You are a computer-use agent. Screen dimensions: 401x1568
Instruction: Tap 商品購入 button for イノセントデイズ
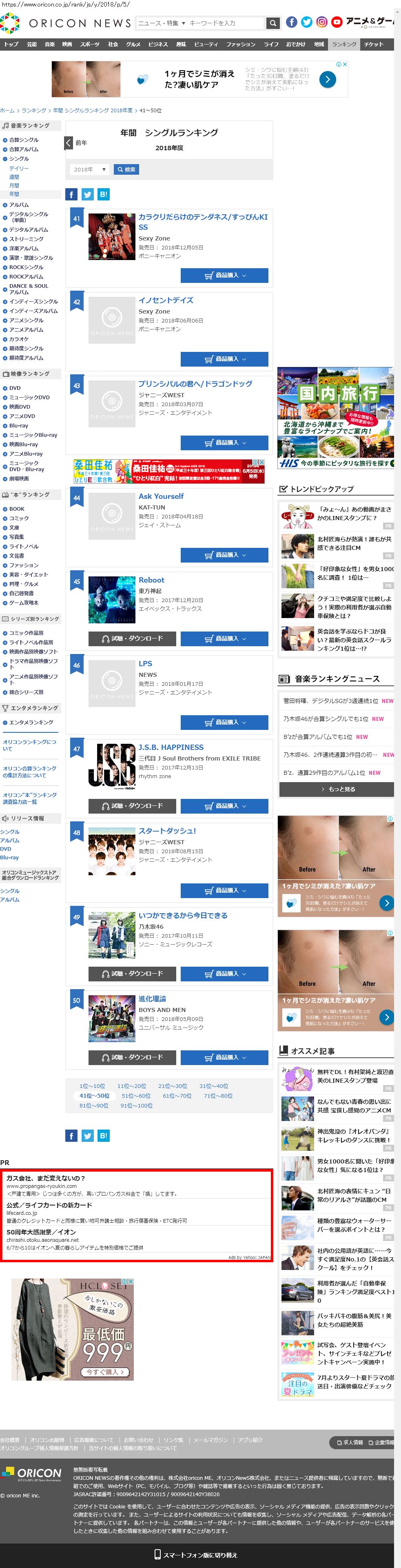point(224,359)
